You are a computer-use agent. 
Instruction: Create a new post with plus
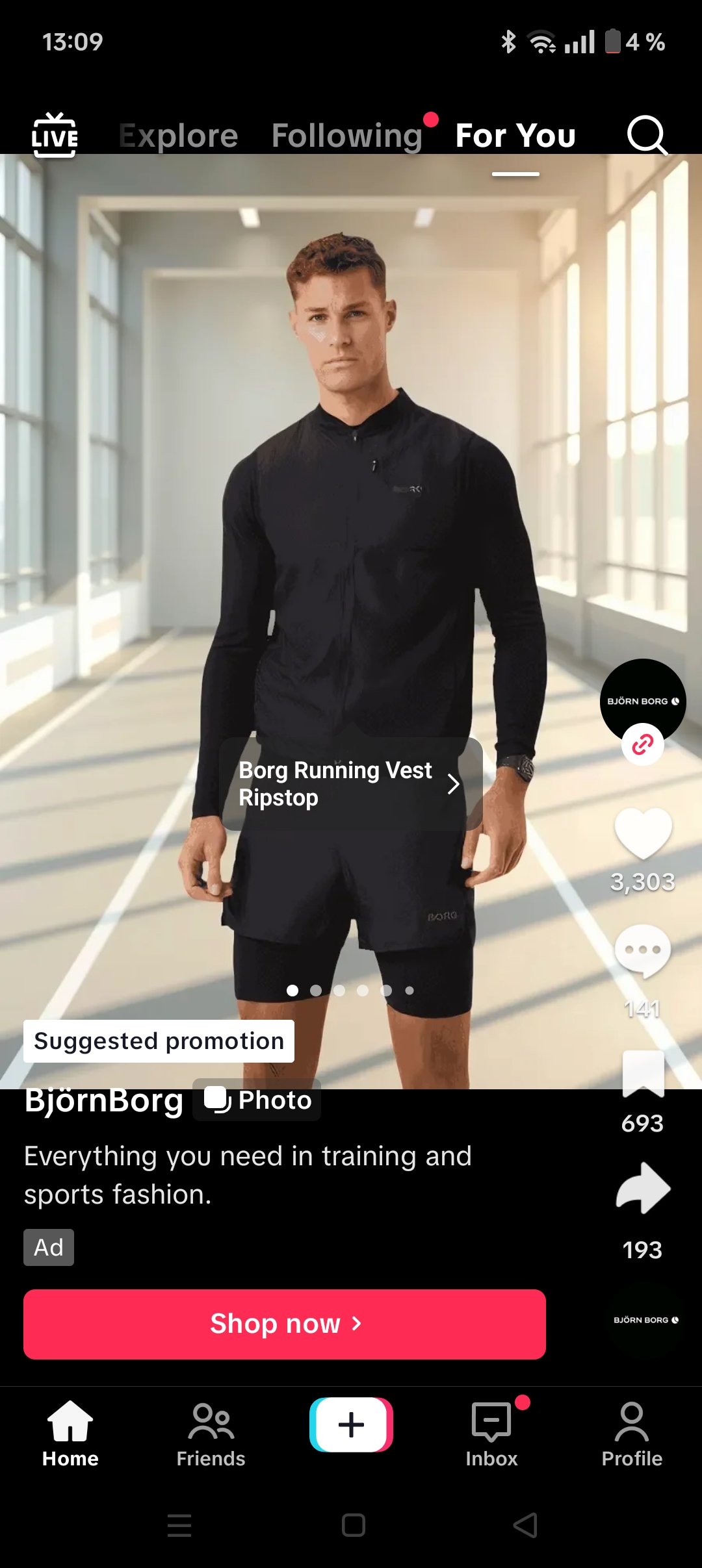tap(351, 1424)
